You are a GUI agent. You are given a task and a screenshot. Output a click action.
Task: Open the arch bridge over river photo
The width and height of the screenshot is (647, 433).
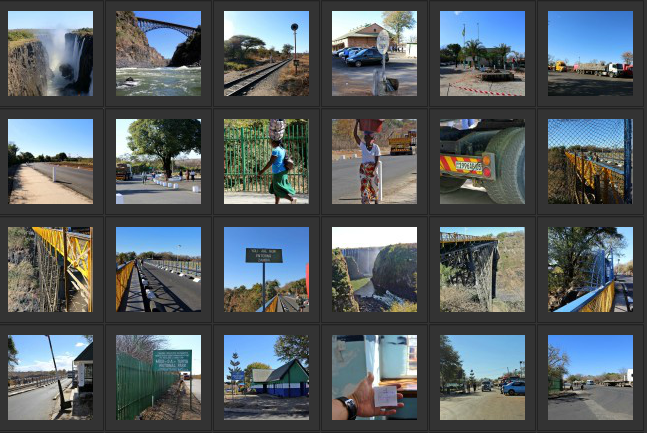(158, 53)
